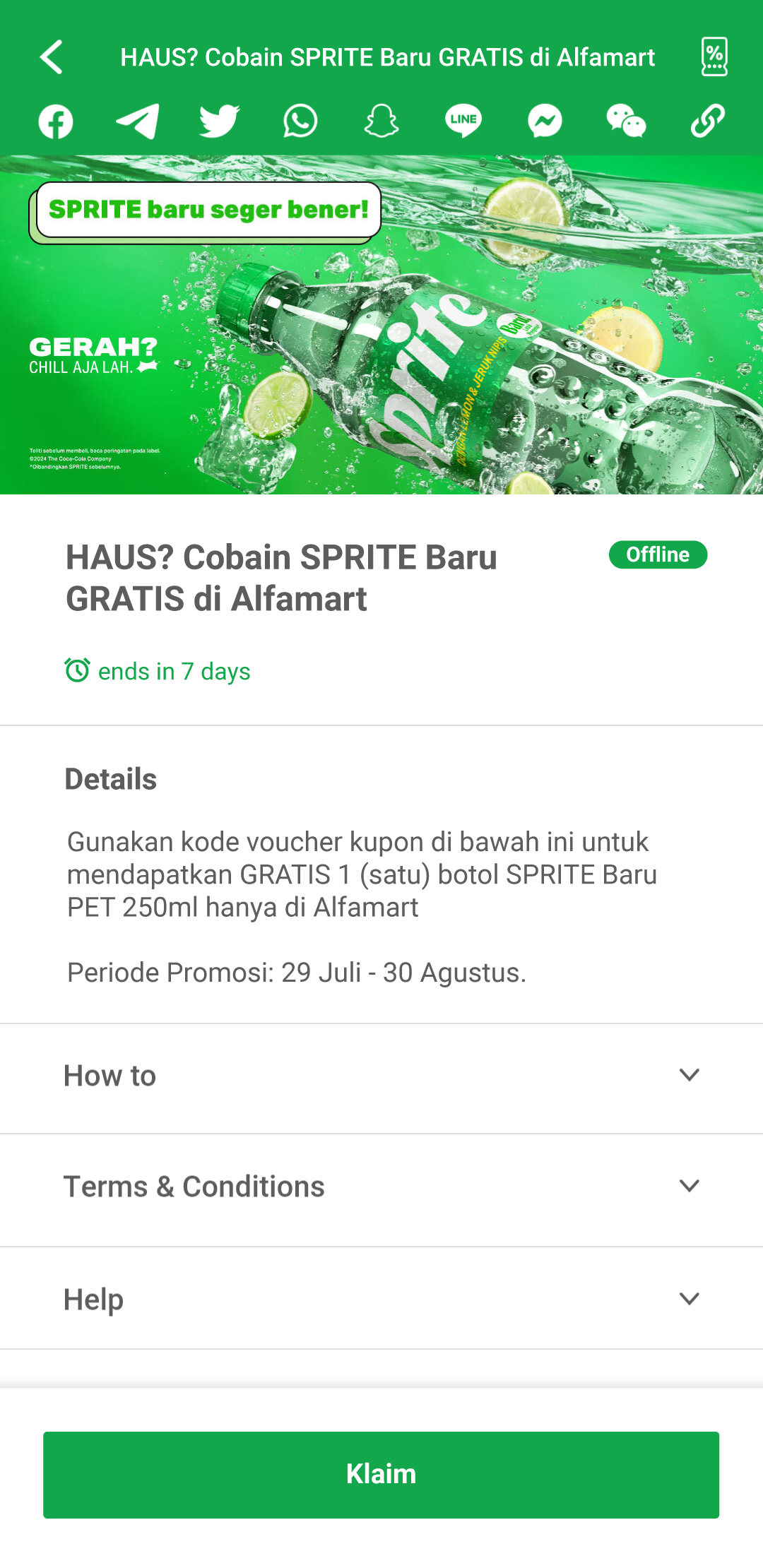Share the promo through Messenger
Screen dimensions: 763x1568
pos(545,121)
